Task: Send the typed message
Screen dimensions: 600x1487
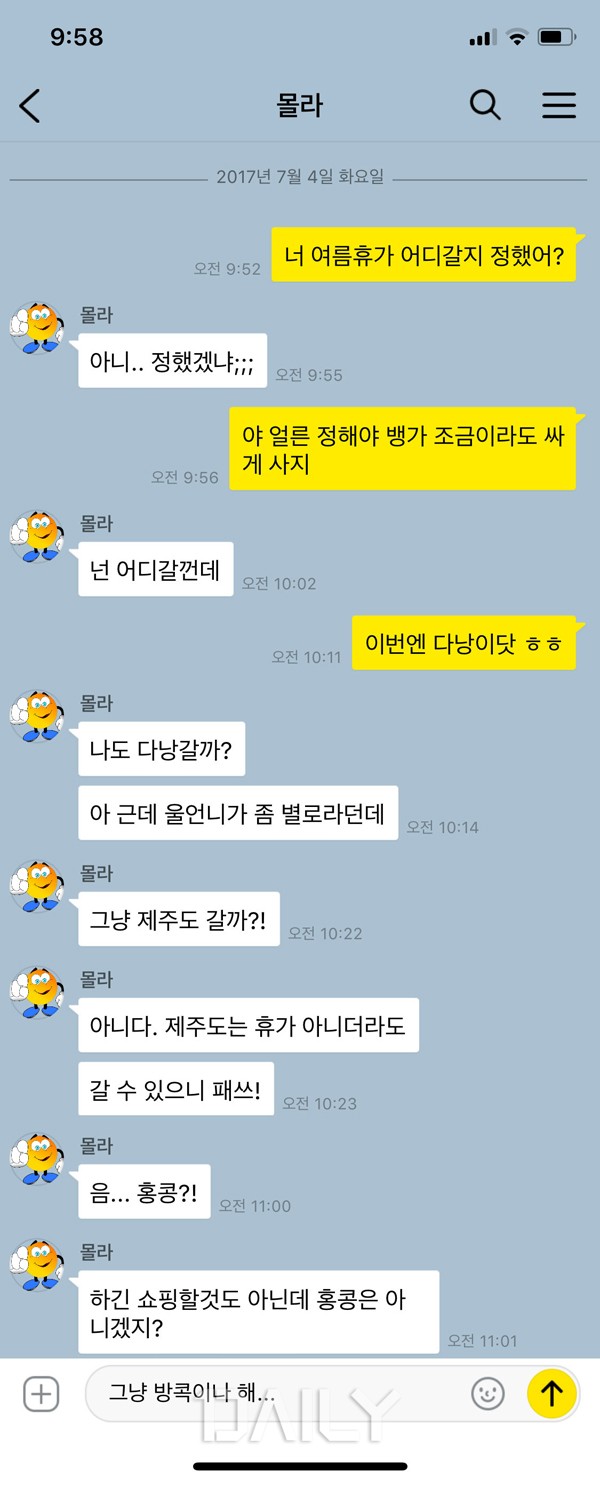Action: pyautogui.click(x=552, y=1393)
